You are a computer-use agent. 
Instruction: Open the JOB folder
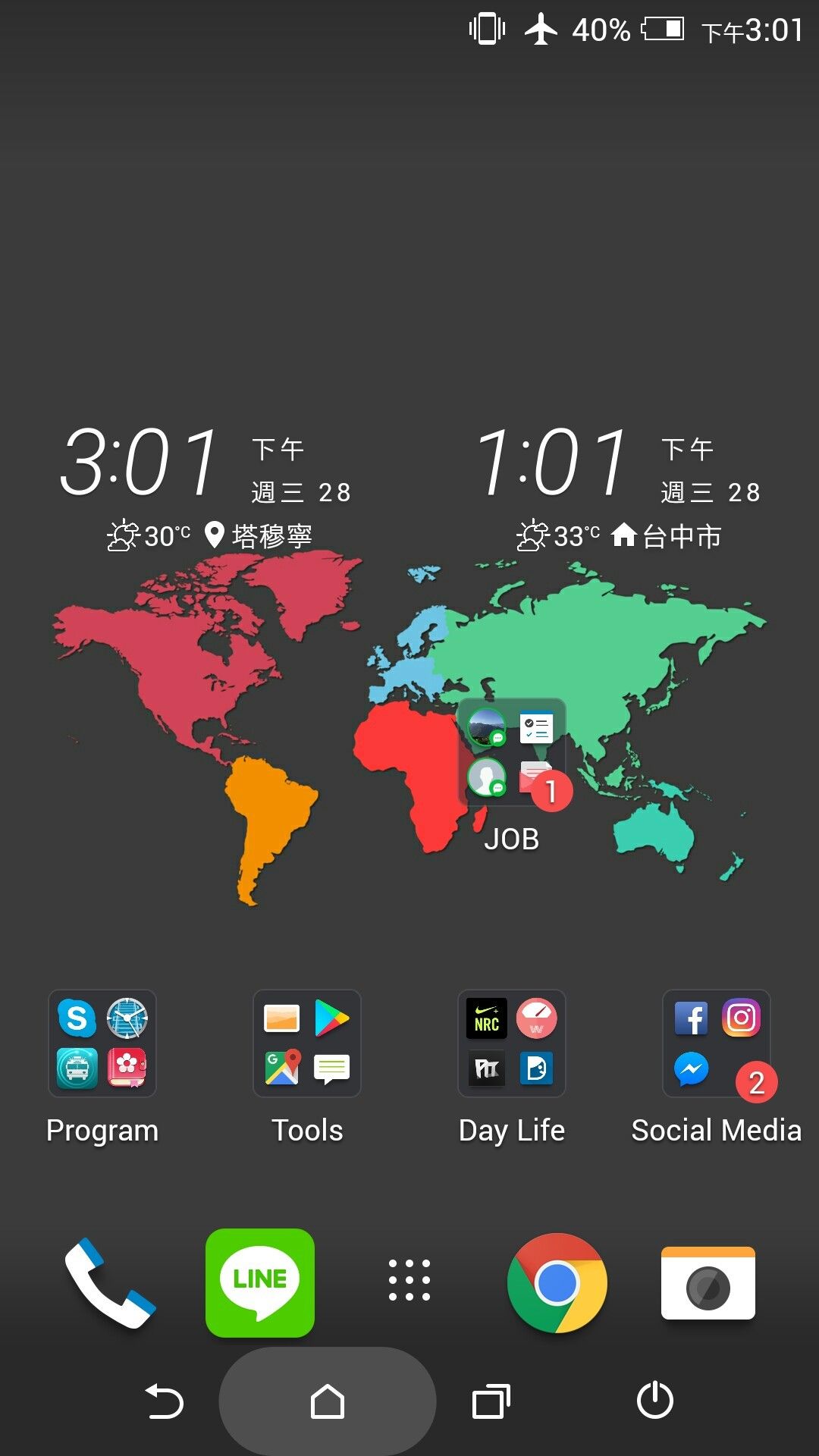click(512, 752)
